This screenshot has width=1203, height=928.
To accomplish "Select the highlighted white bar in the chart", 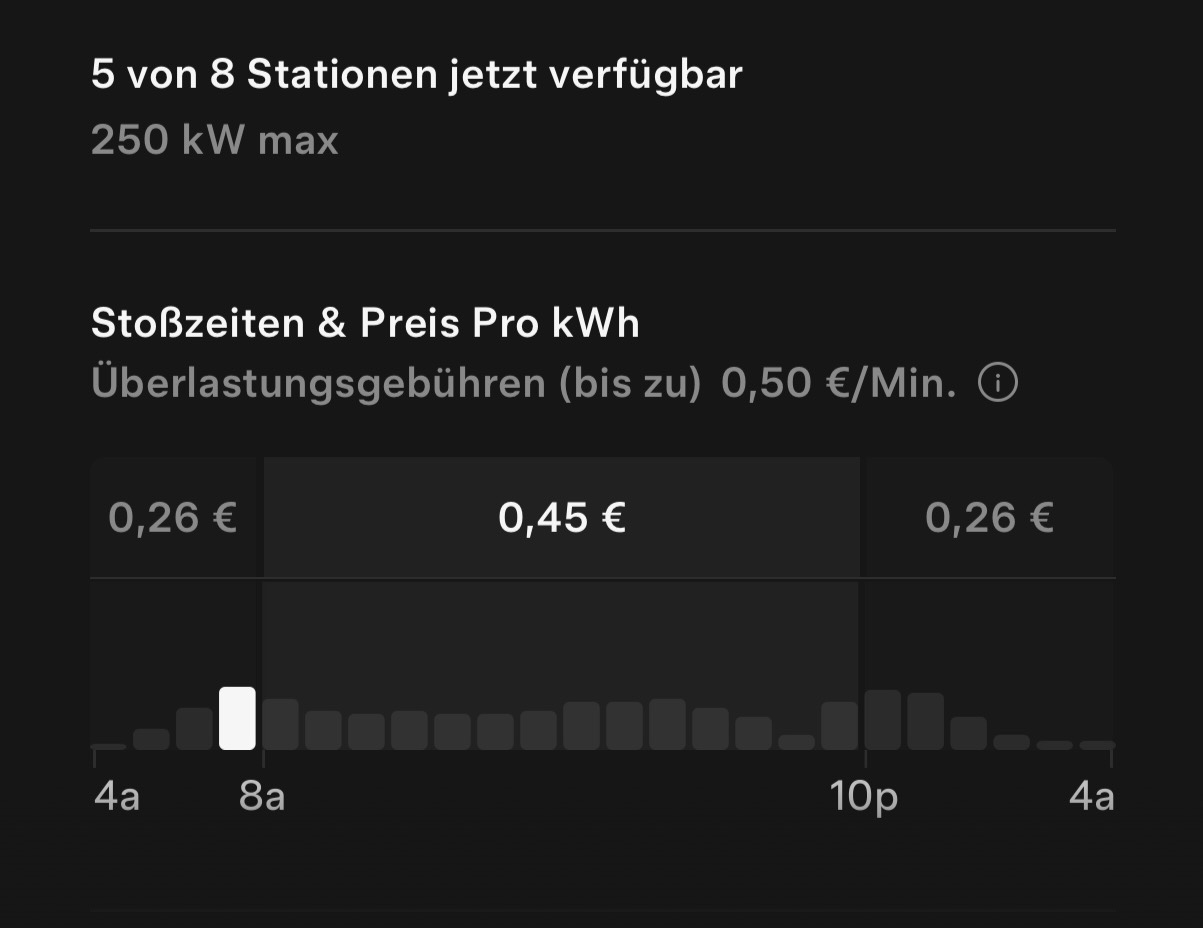I will tap(237, 718).
